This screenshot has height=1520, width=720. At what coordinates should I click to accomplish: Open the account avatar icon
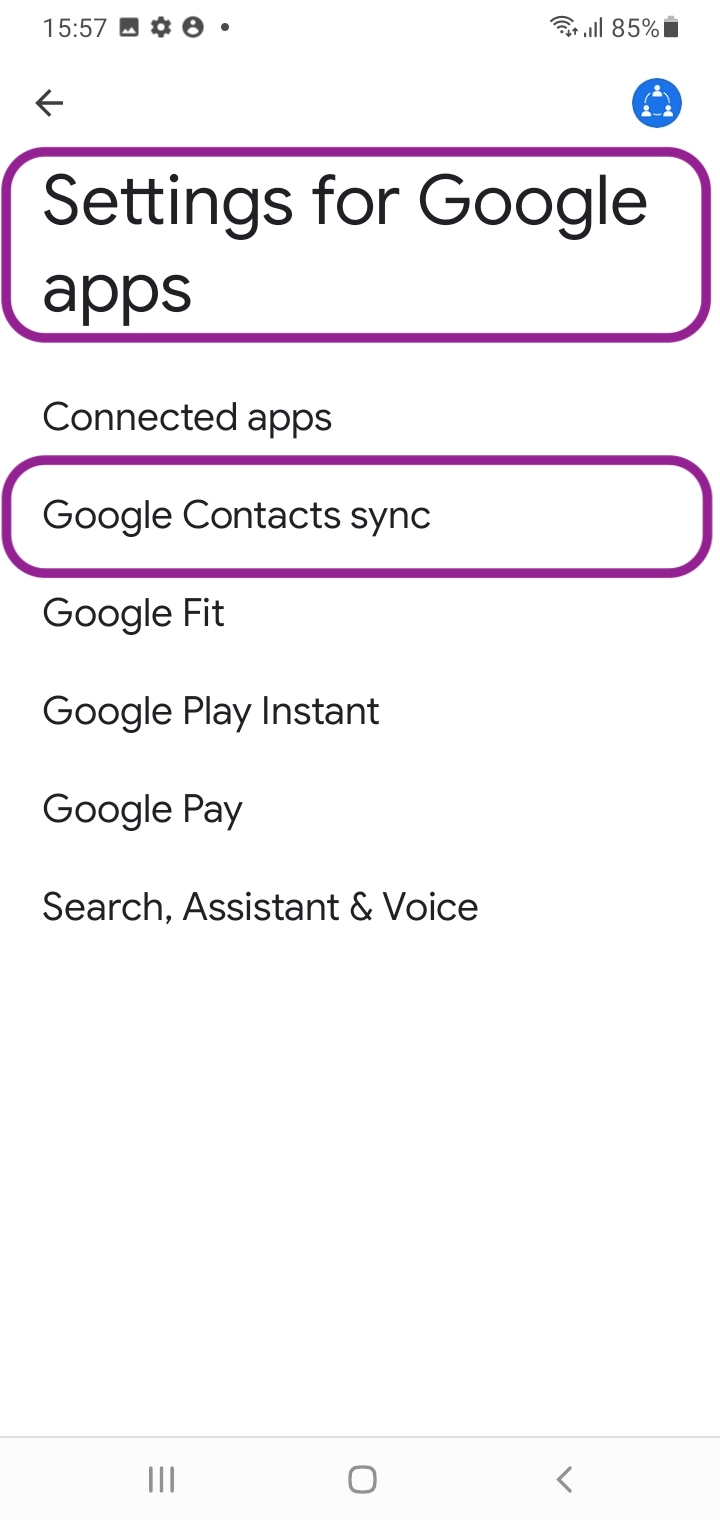[x=657, y=102]
